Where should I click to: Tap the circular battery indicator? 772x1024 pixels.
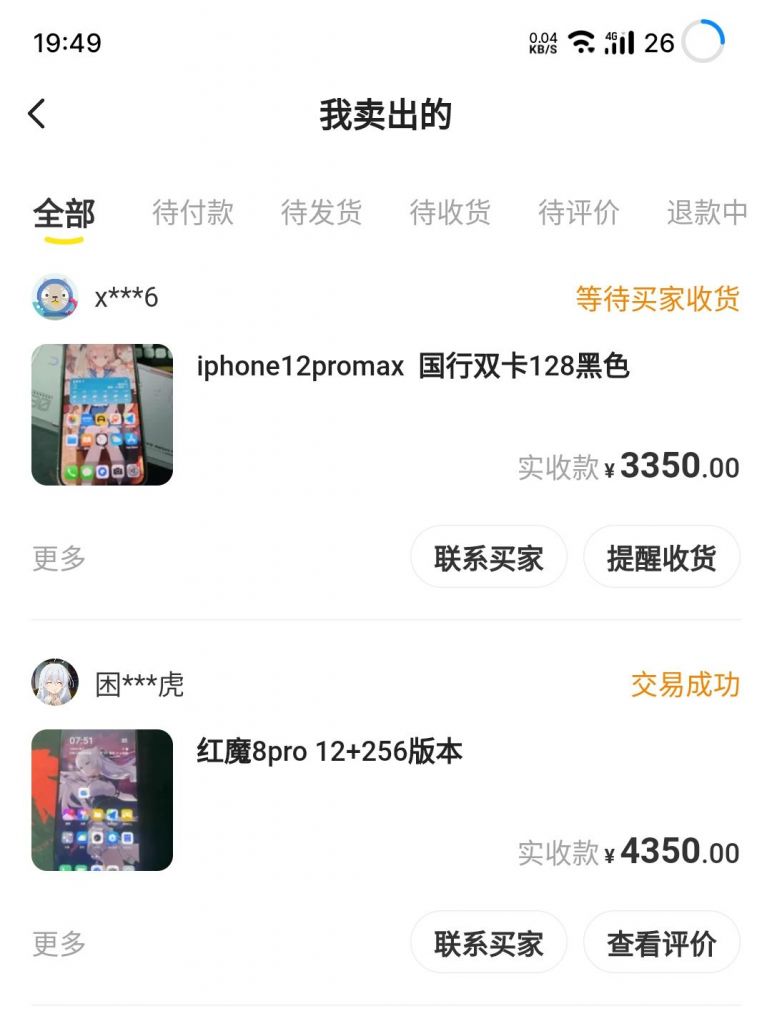point(703,40)
